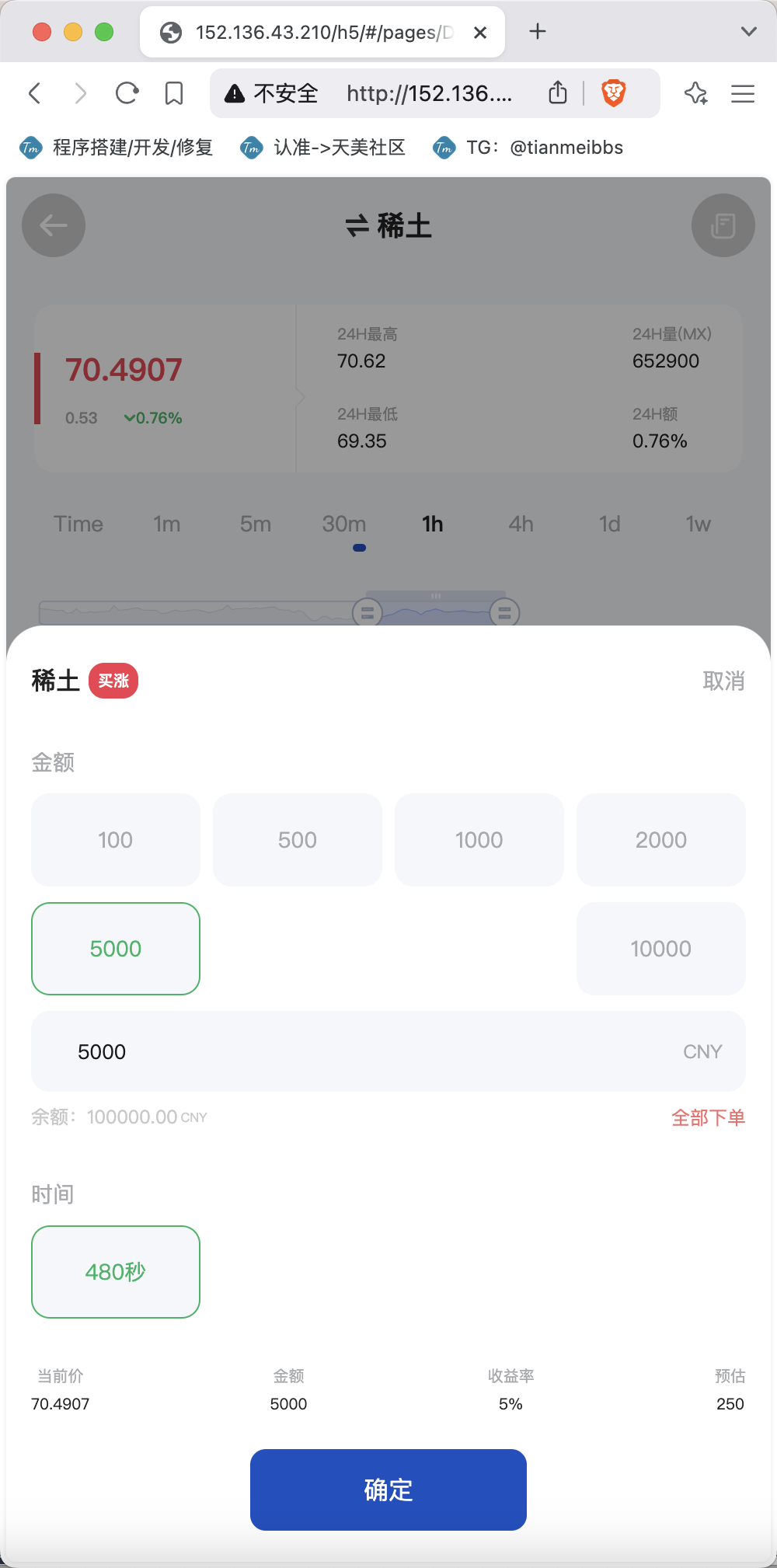
Task: Tap the 5000 amount chip
Action: (116, 949)
